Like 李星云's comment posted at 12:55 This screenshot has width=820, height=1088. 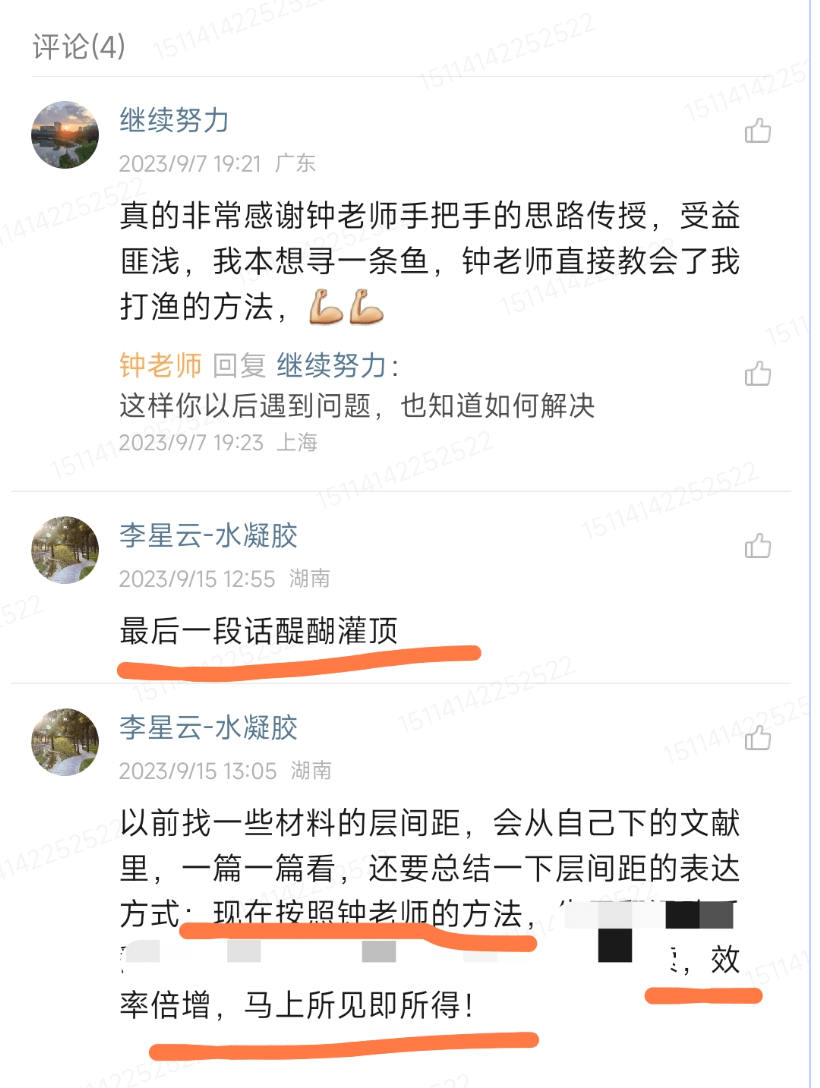pyautogui.click(x=758, y=546)
